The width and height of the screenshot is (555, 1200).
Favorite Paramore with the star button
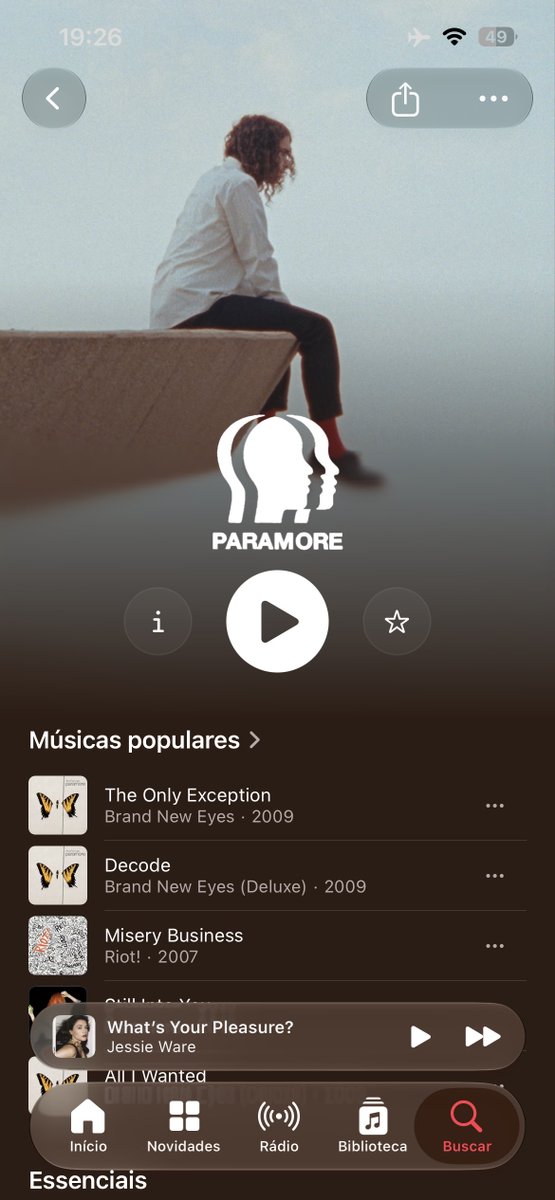click(397, 622)
